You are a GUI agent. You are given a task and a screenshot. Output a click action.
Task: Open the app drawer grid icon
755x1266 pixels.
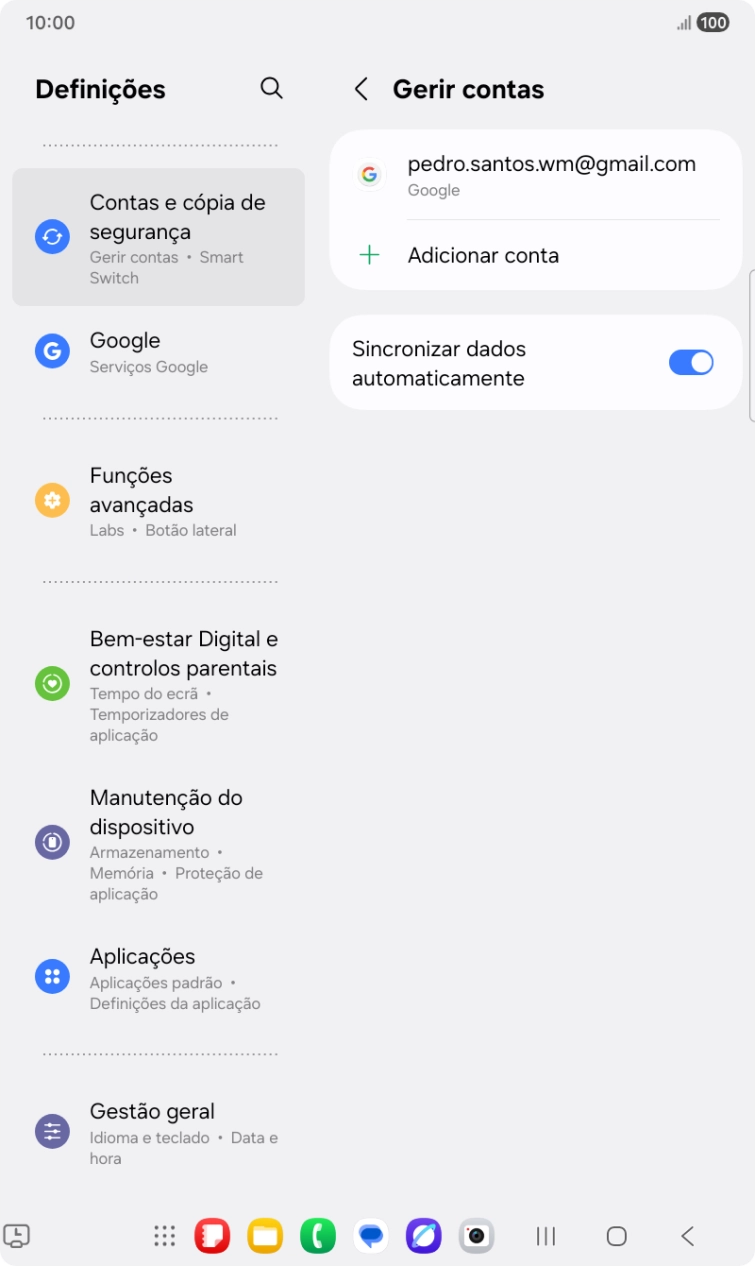tap(164, 1237)
